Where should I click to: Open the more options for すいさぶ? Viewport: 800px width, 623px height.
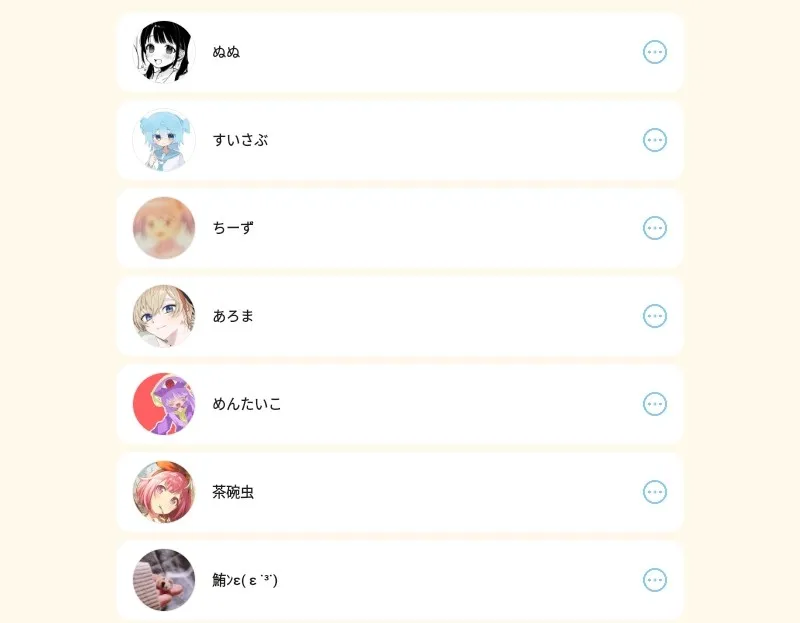click(654, 140)
